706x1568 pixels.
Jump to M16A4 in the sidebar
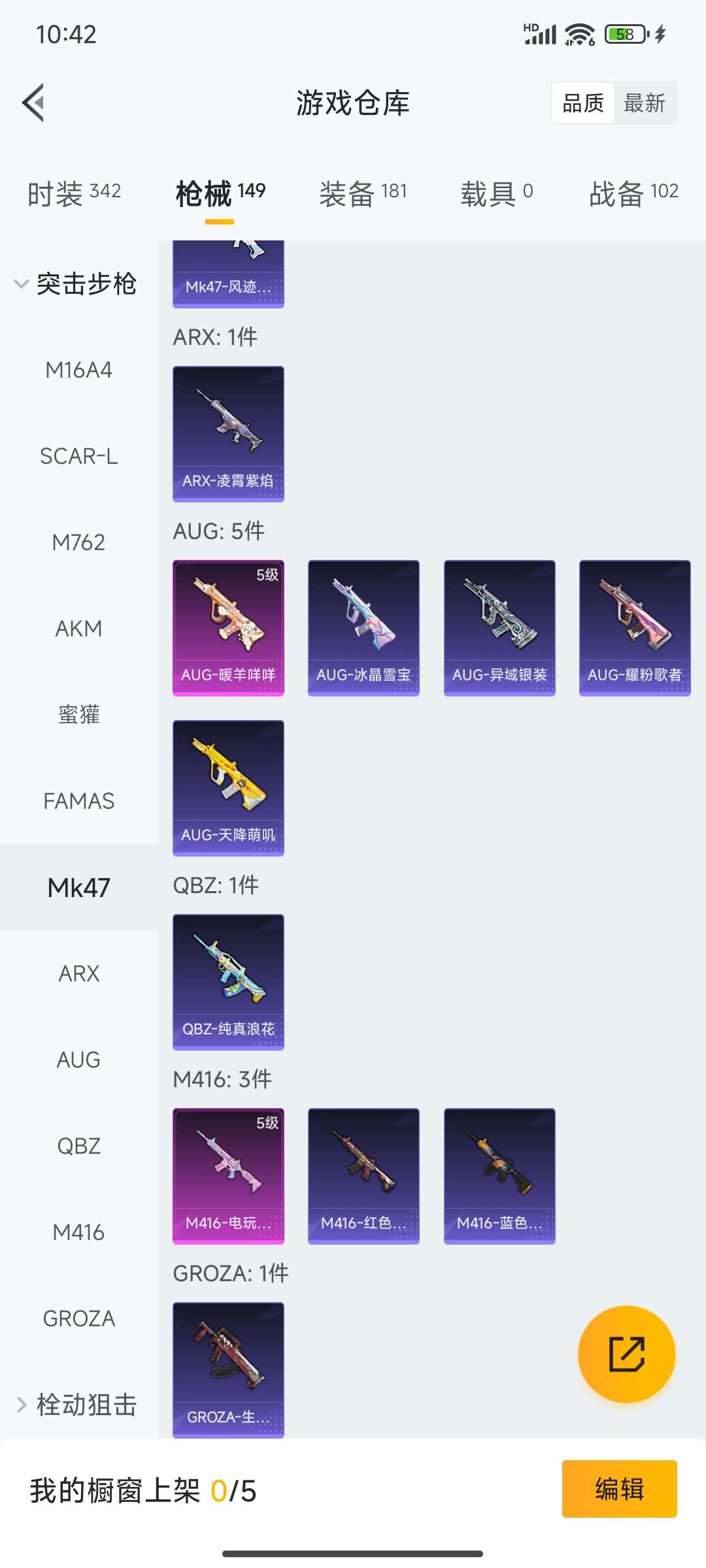pos(78,370)
